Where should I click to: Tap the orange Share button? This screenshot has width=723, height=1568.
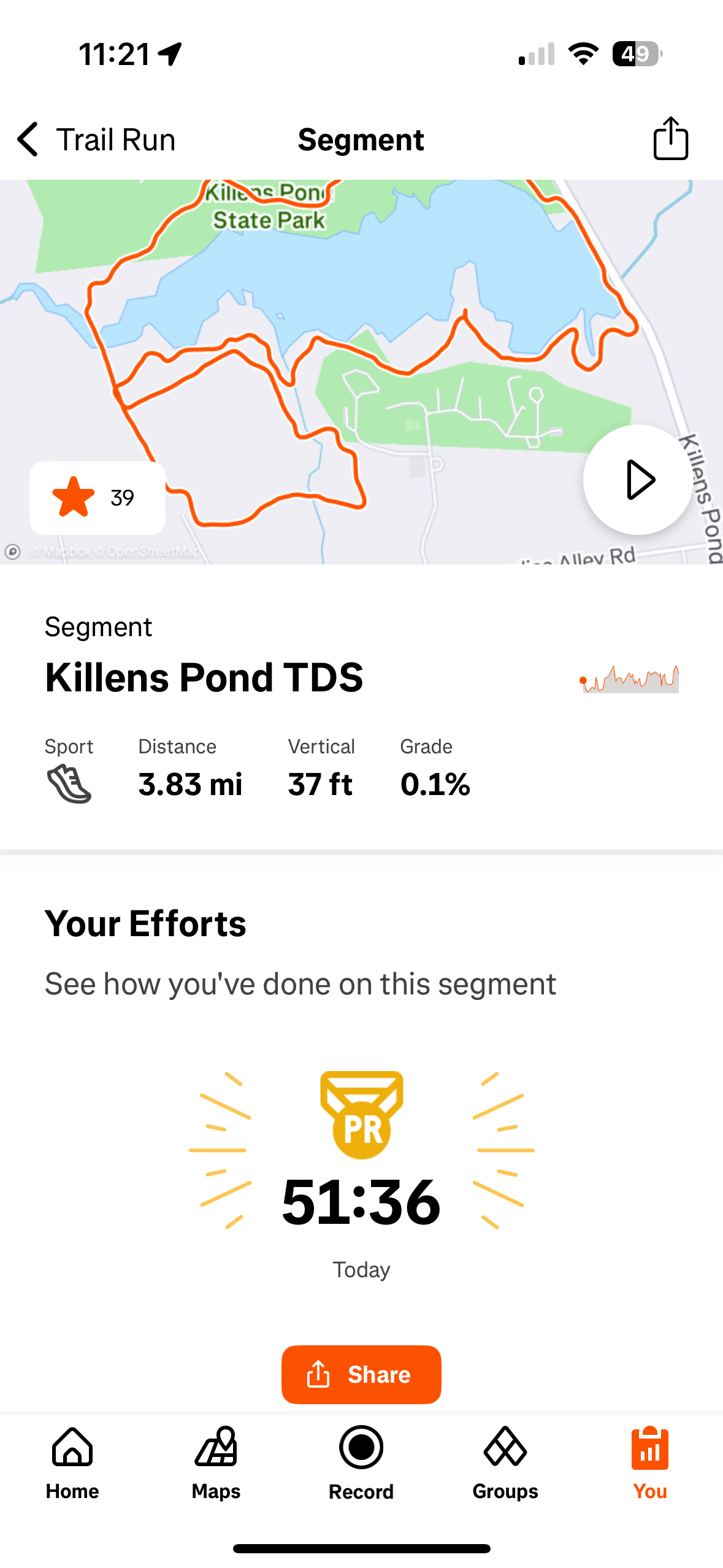tap(361, 1374)
